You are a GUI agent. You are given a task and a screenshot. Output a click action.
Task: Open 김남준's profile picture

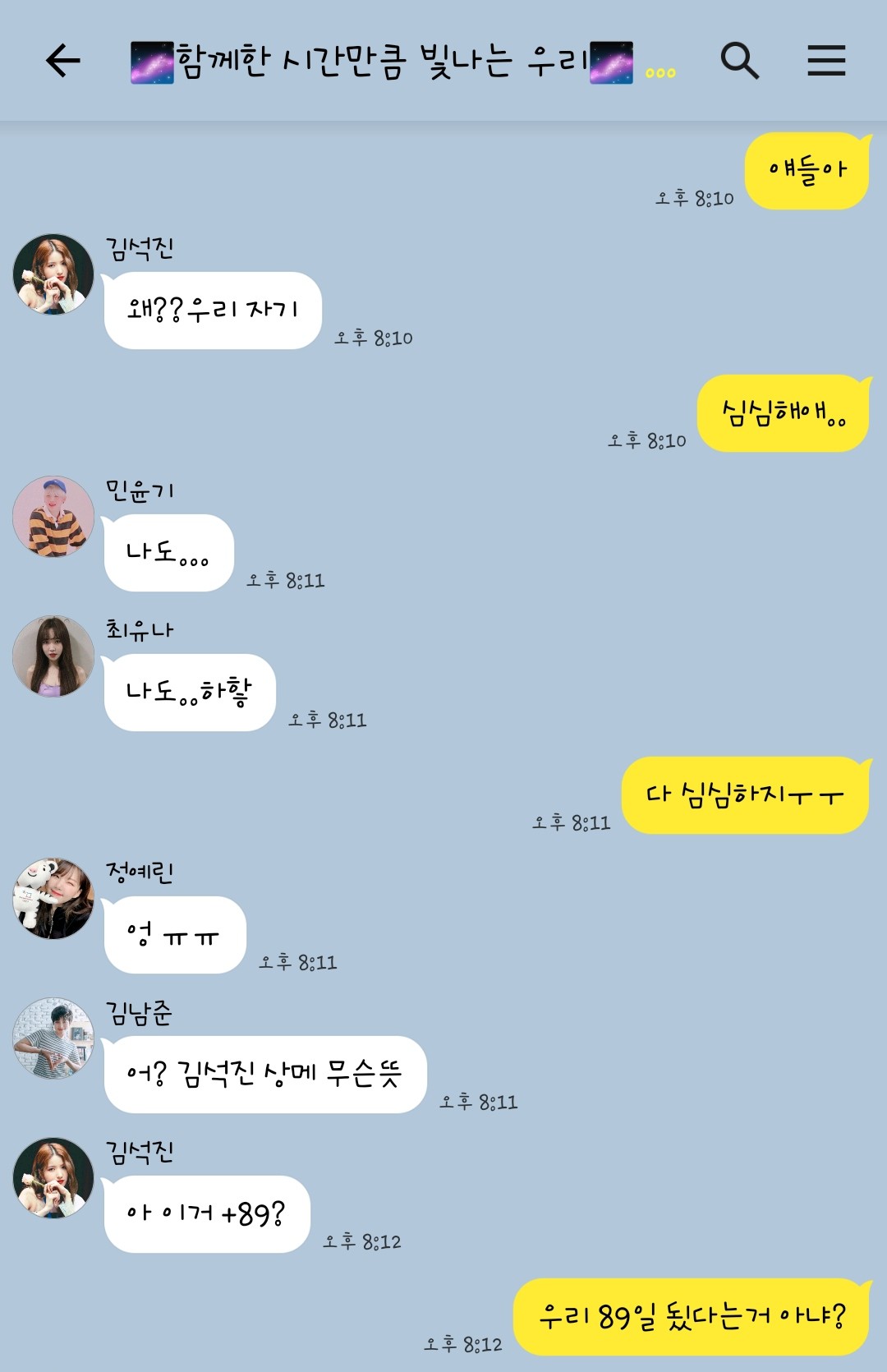tap(53, 1038)
